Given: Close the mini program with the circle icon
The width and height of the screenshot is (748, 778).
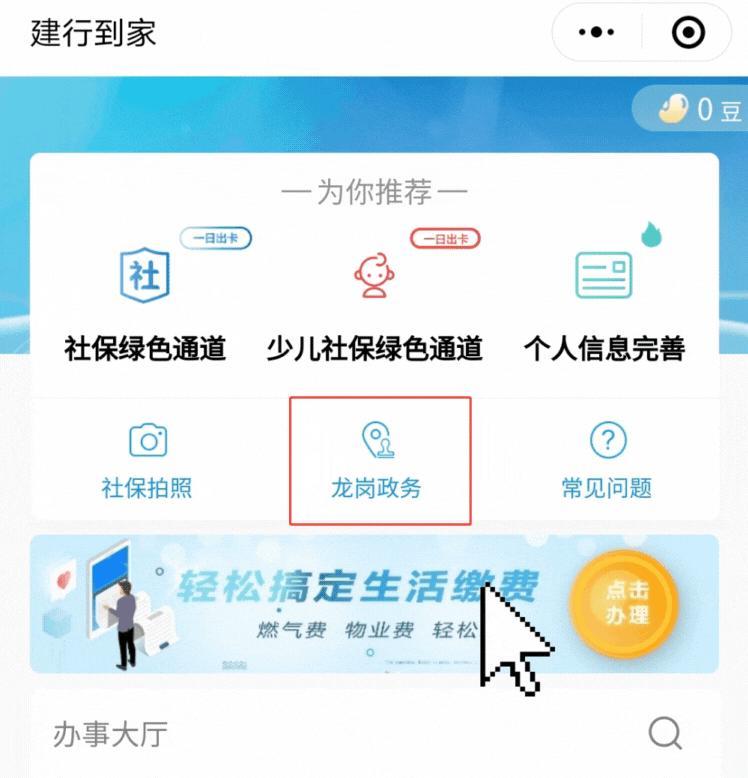Looking at the screenshot, I should (688, 33).
